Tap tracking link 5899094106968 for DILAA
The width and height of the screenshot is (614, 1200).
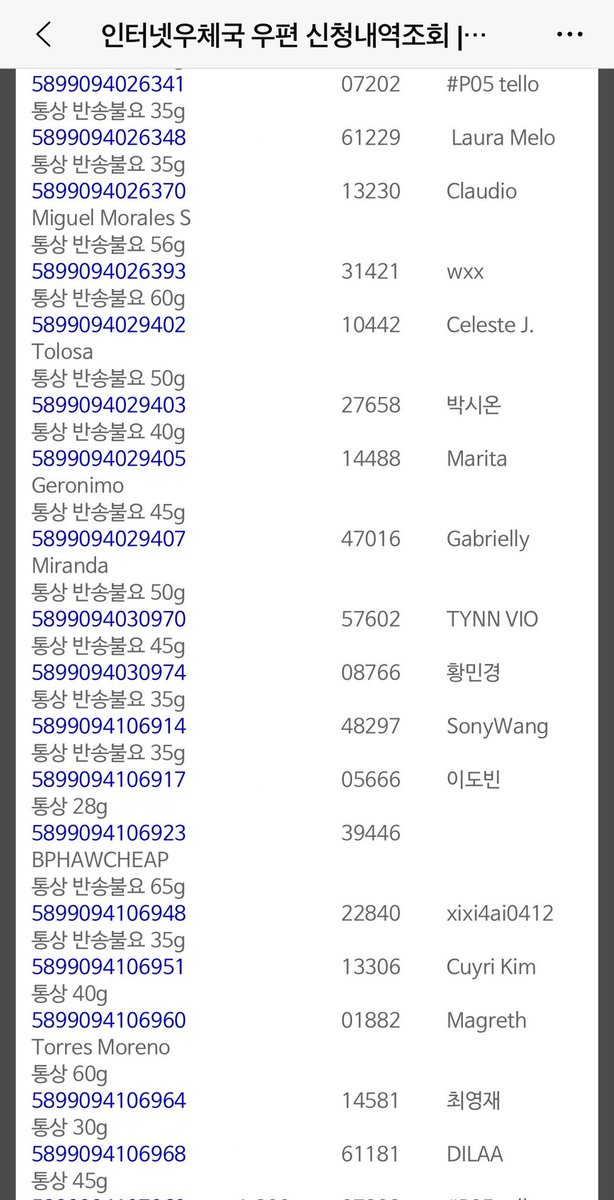point(109,1154)
